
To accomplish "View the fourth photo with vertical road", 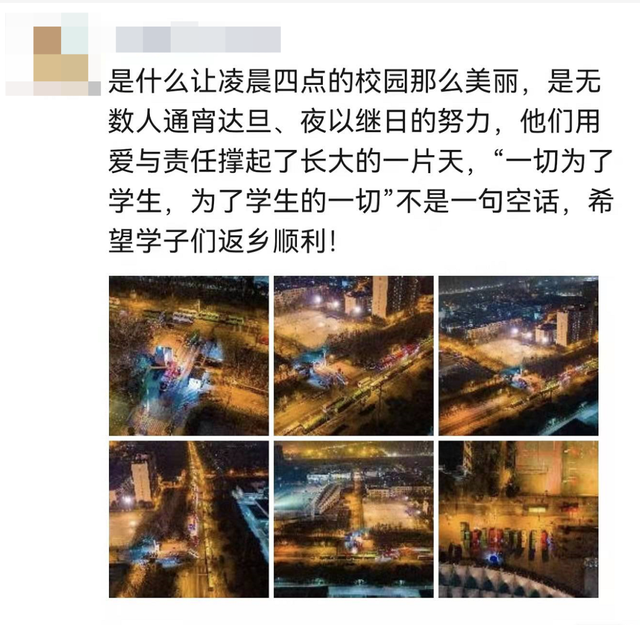I will click(x=188, y=519).
